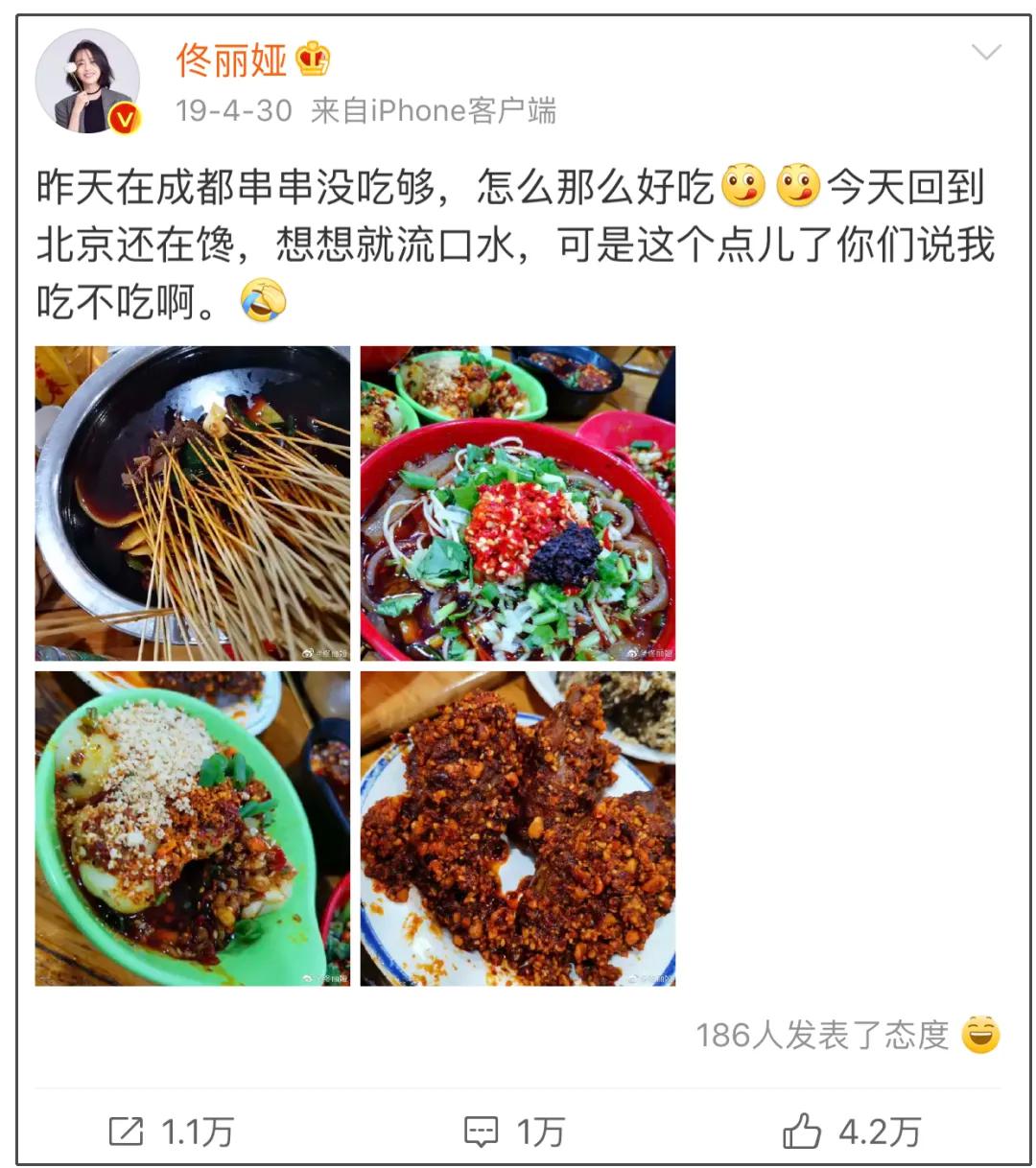1036x1168 pixels.
Task: Expand the post options chevron
Action: [x=986, y=52]
